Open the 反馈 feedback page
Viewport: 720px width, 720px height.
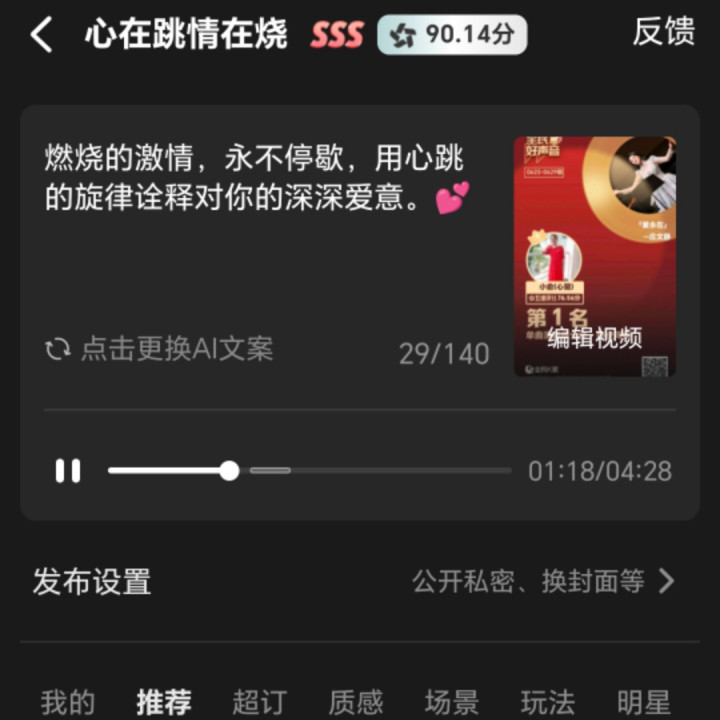[x=663, y=33]
